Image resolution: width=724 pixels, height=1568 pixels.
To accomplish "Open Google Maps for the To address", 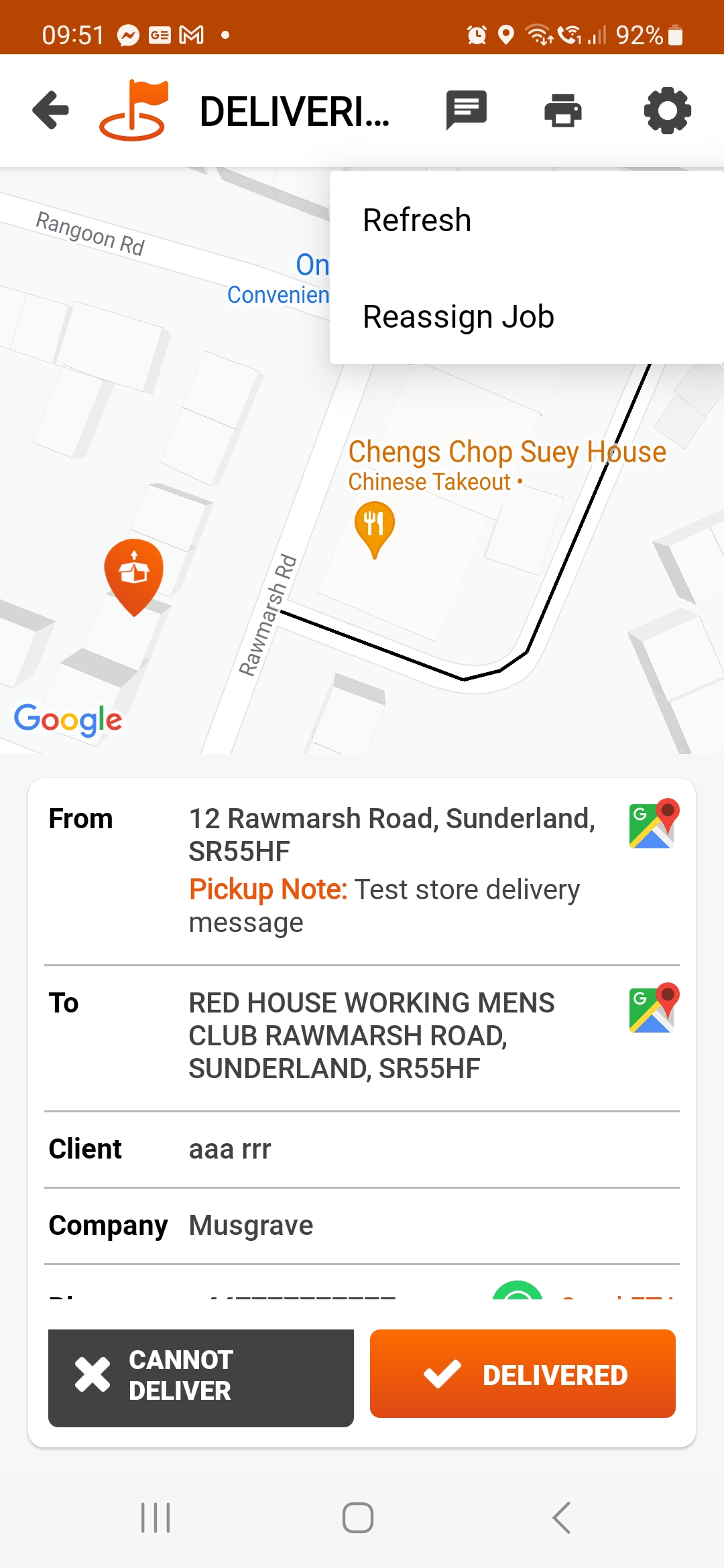I will coord(654,1008).
